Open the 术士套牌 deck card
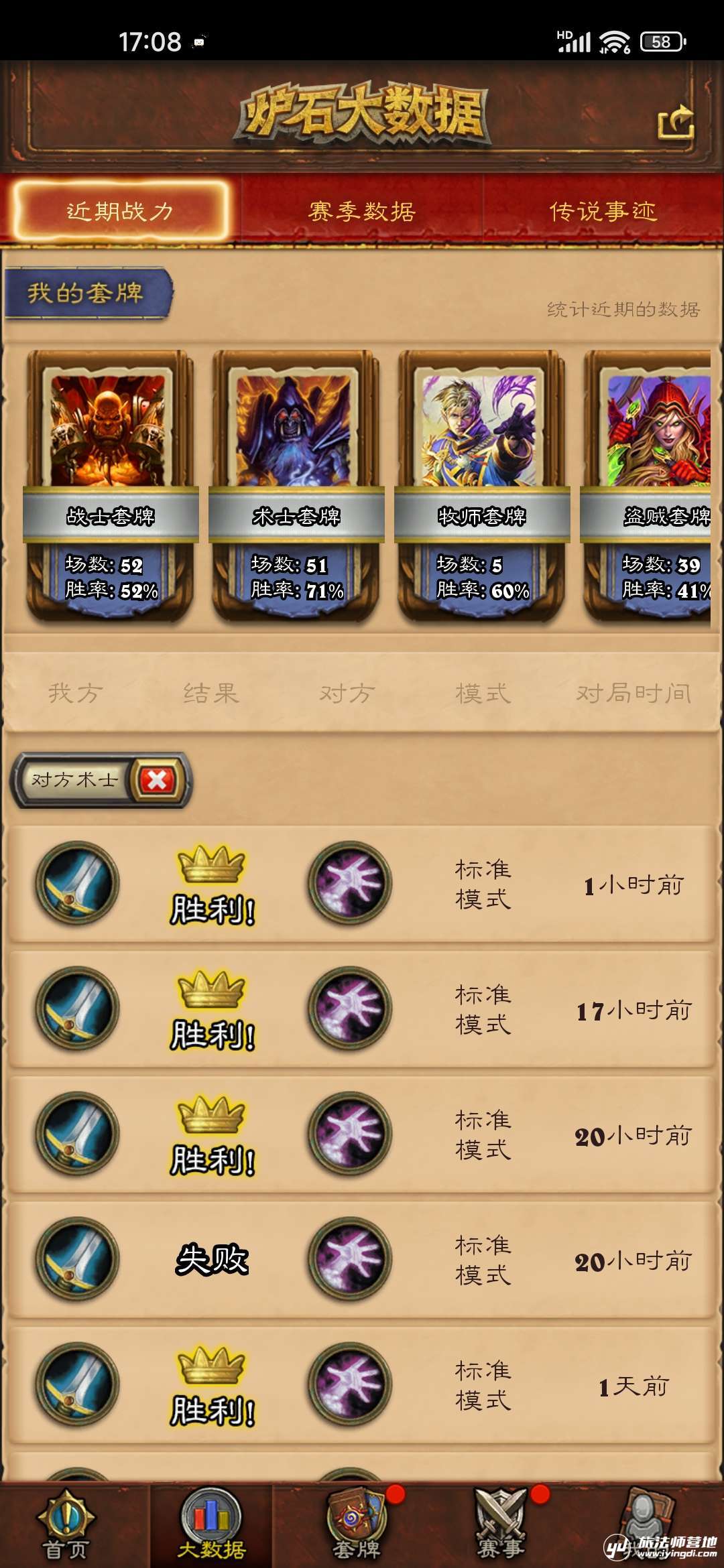The height and width of the screenshot is (1568, 724). (x=296, y=486)
